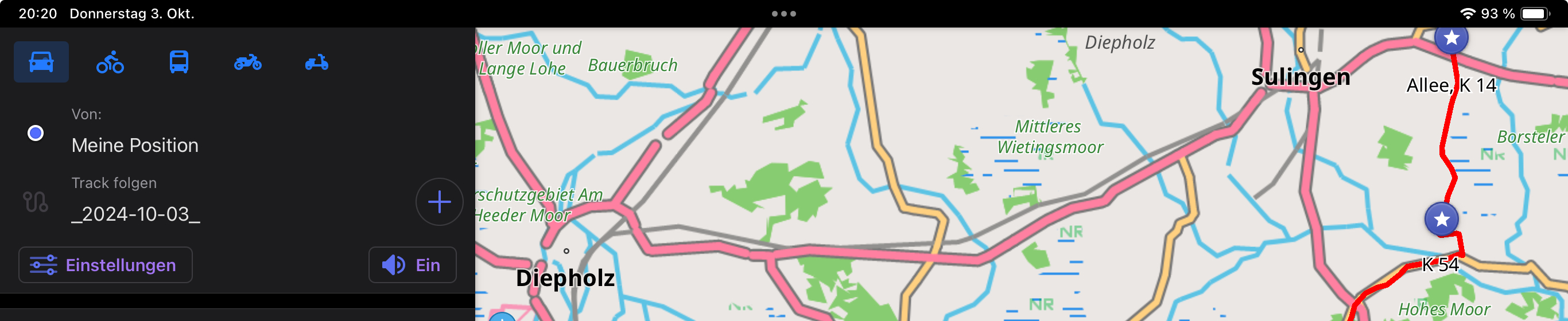The image size is (1568, 321).
Task: Switch to scooter routing mode
Action: point(316,62)
